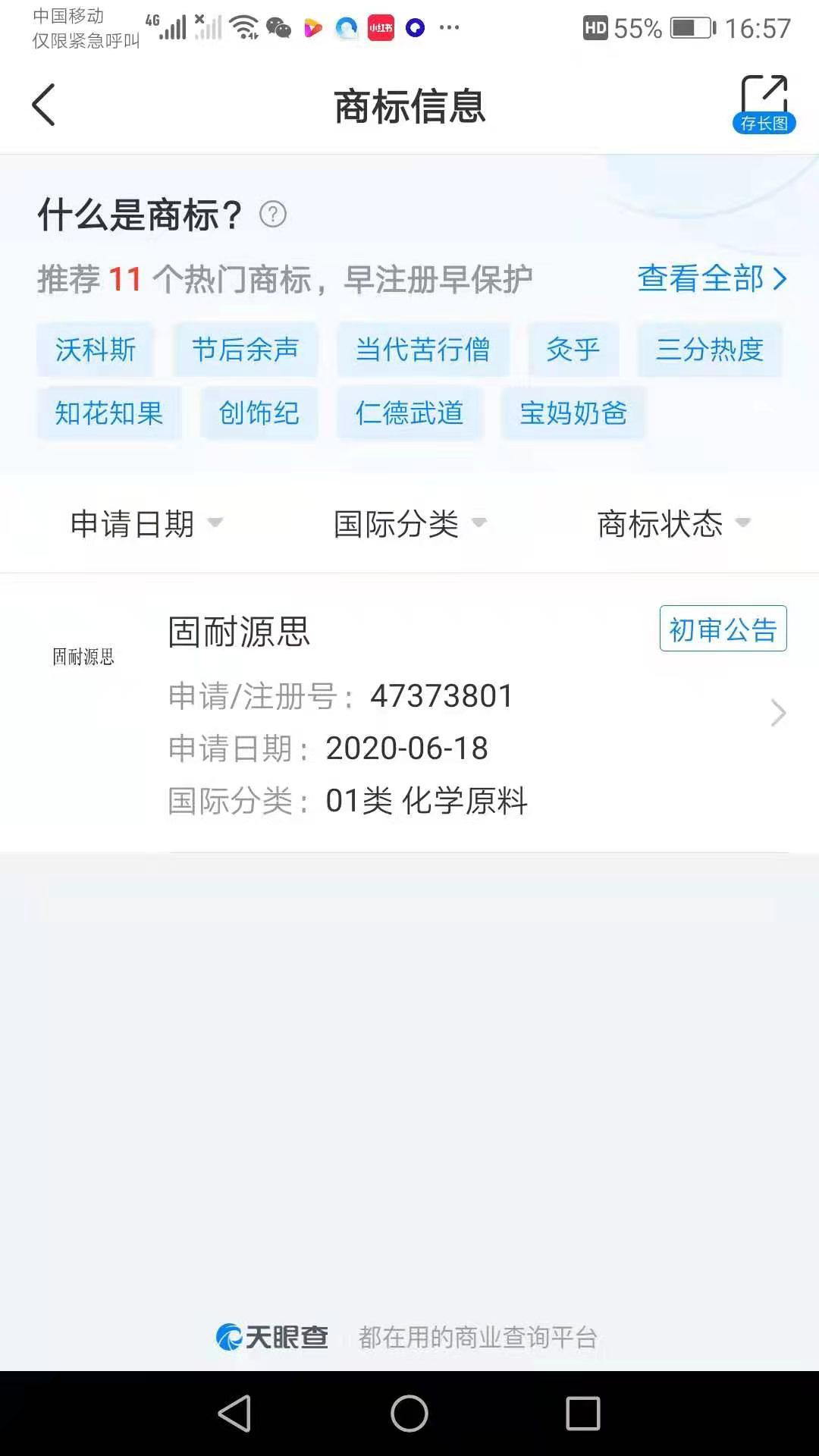
Task: Select the 创饰纪 trademark chip
Action: [x=259, y=413]
